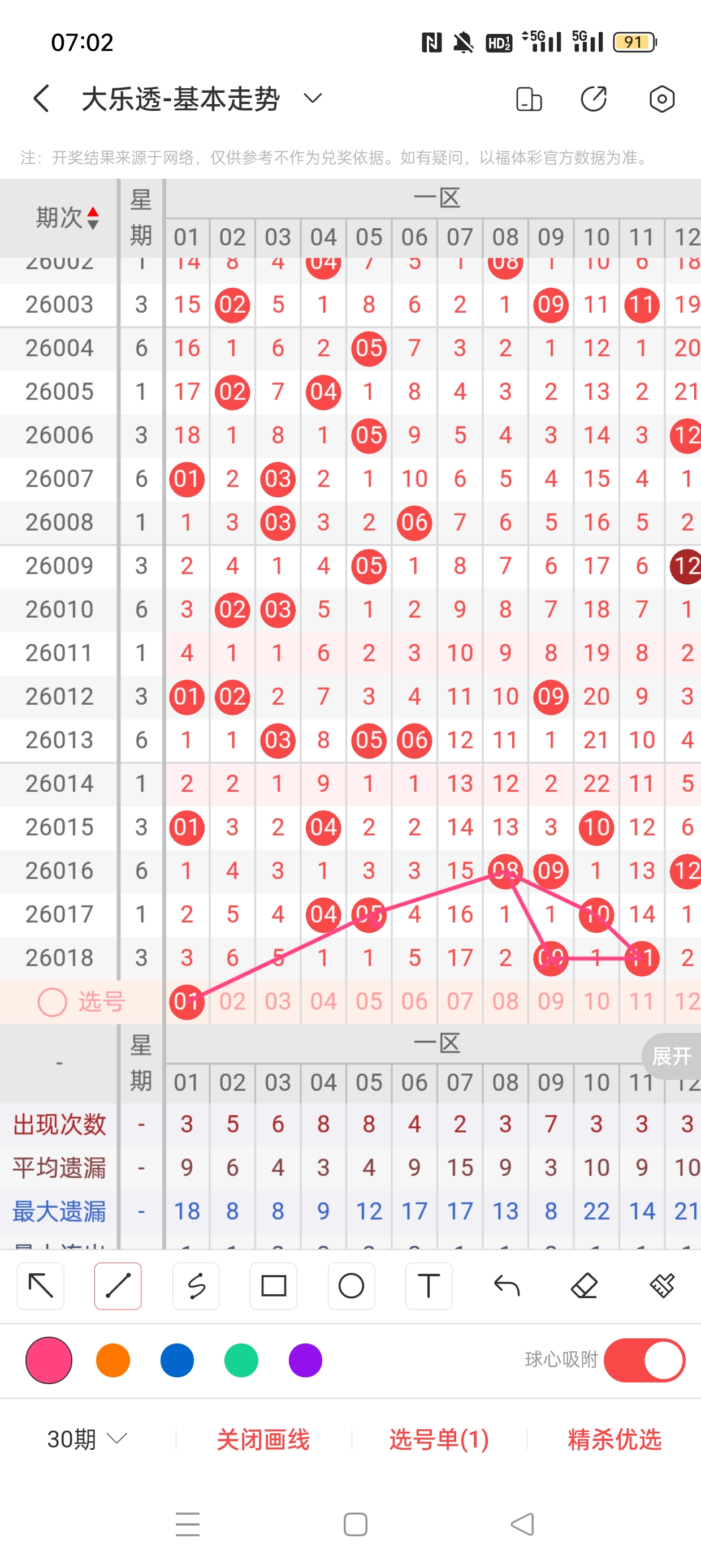Turn off the 球心吸附 switch
Viewport: 701px width, 1568px height.
(x=644, y=1360)
